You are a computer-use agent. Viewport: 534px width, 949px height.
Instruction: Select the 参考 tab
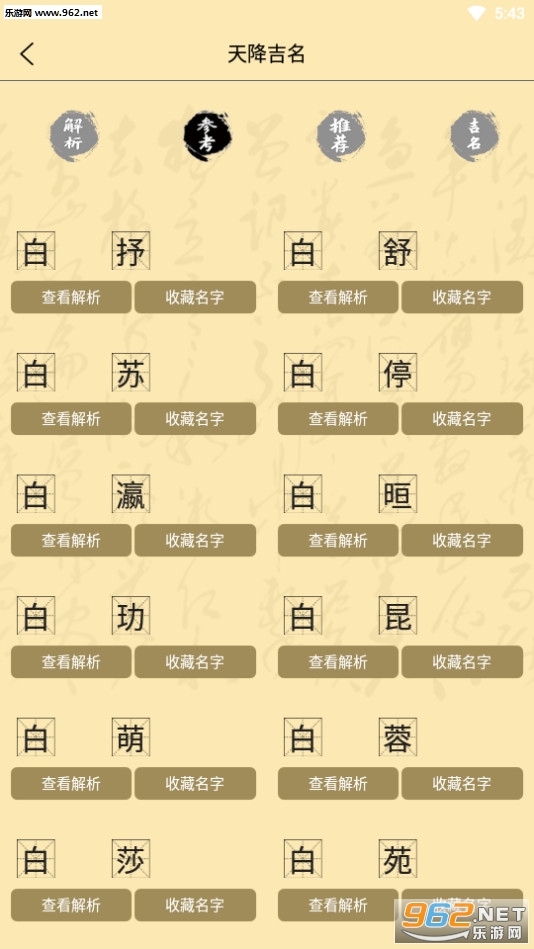coord(207,136)
